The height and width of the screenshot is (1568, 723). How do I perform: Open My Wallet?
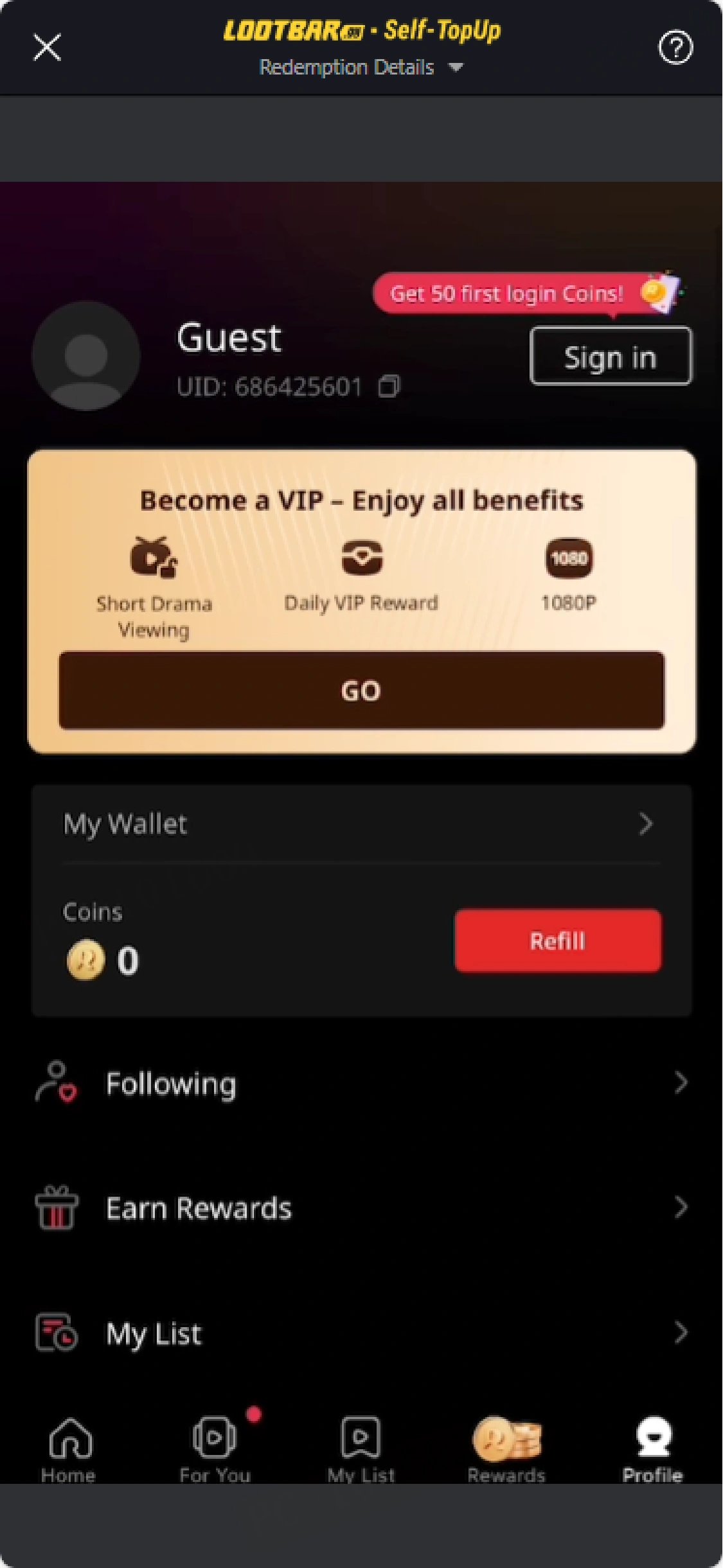[x=360, y=824]
